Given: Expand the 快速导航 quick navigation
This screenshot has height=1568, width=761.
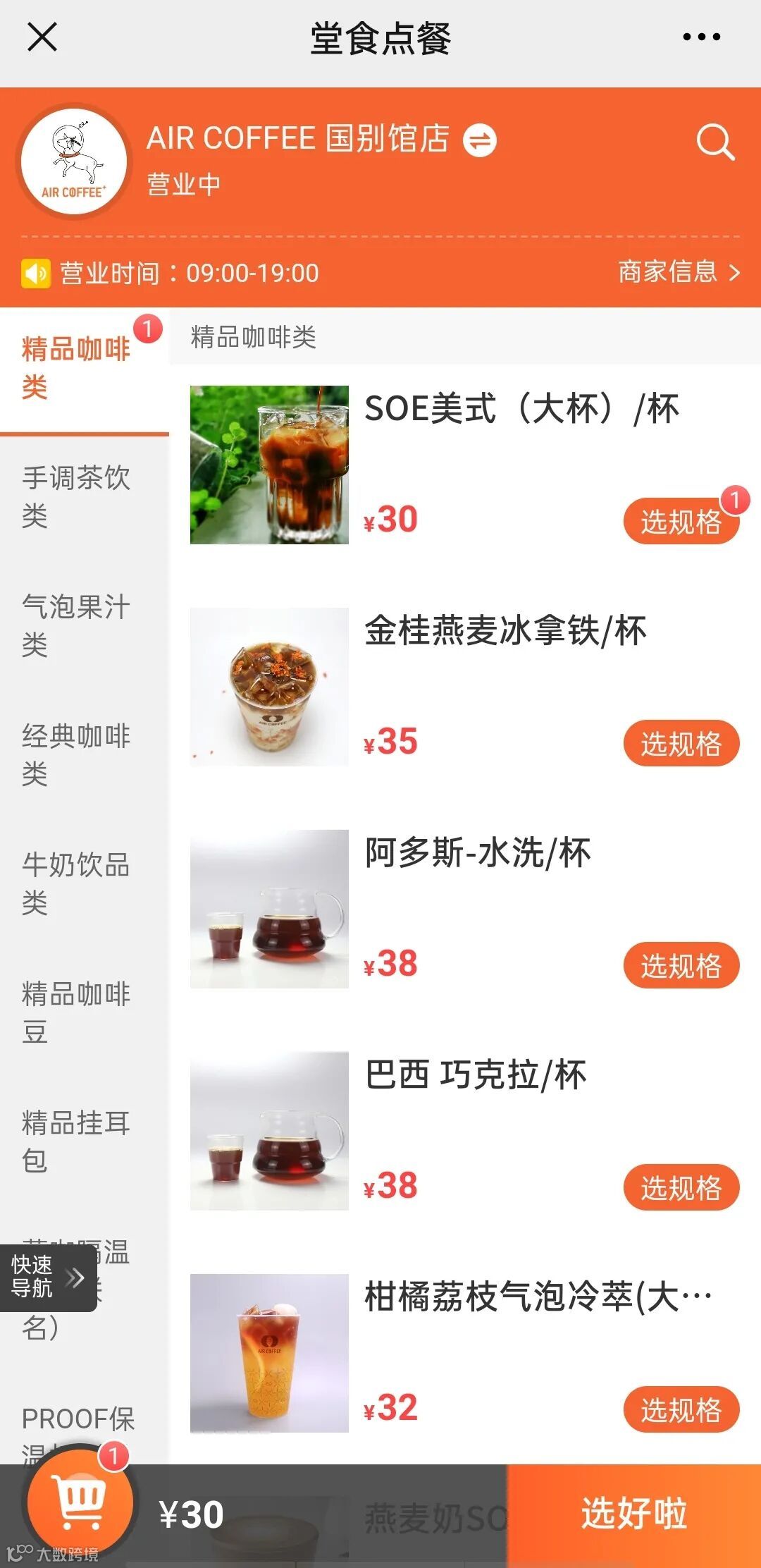Looking at the screenshot, I should click(48, 1277).
